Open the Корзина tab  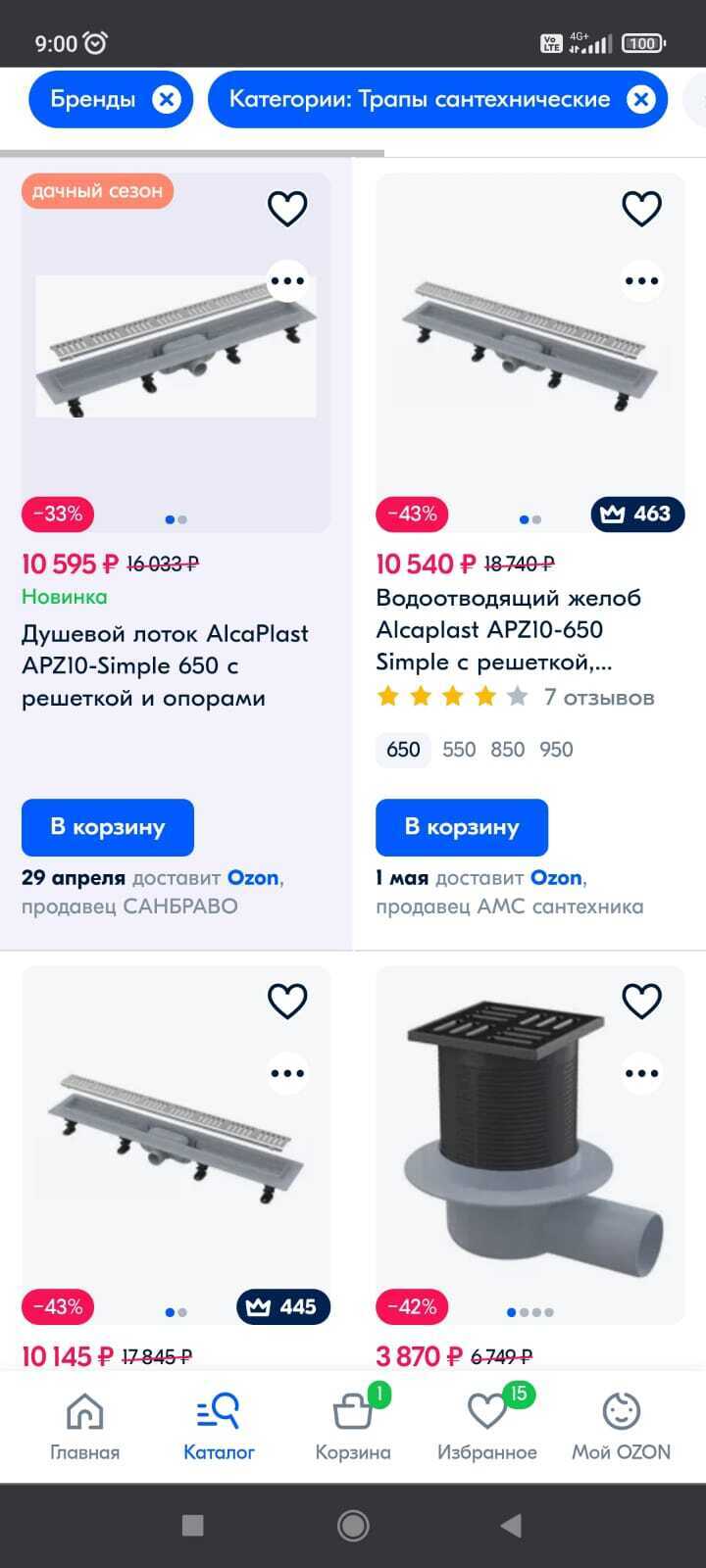click(x=353, y=1426)
